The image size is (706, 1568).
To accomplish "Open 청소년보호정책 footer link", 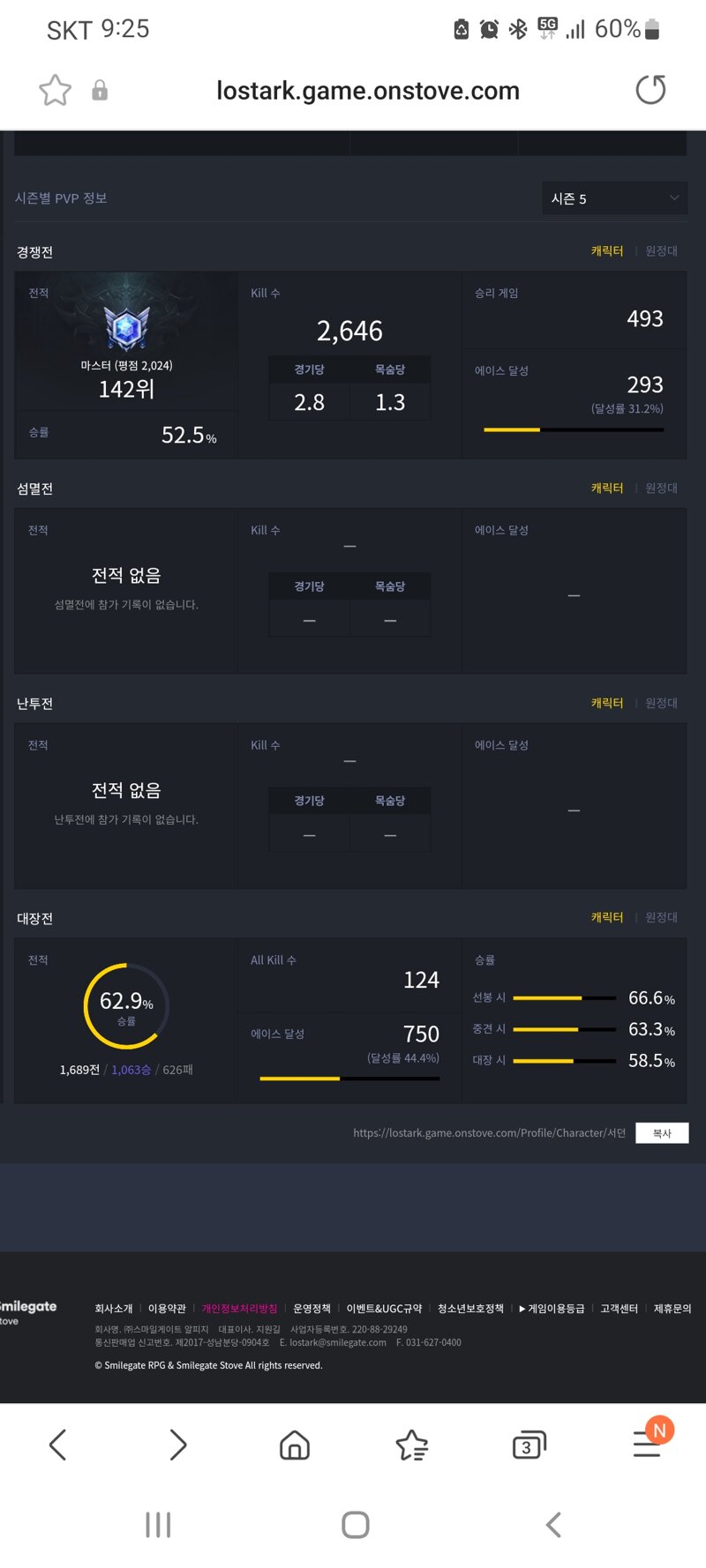I will point(470,1309).
